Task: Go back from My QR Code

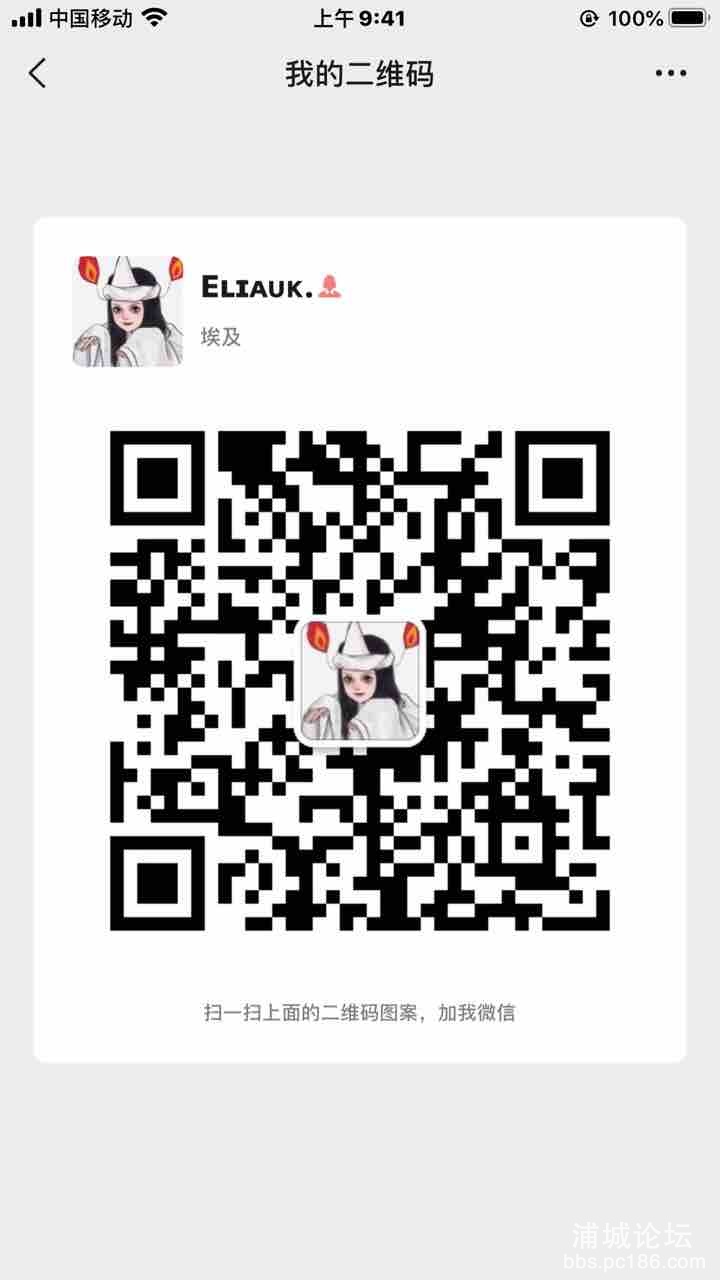Action: tap(38, 73)
